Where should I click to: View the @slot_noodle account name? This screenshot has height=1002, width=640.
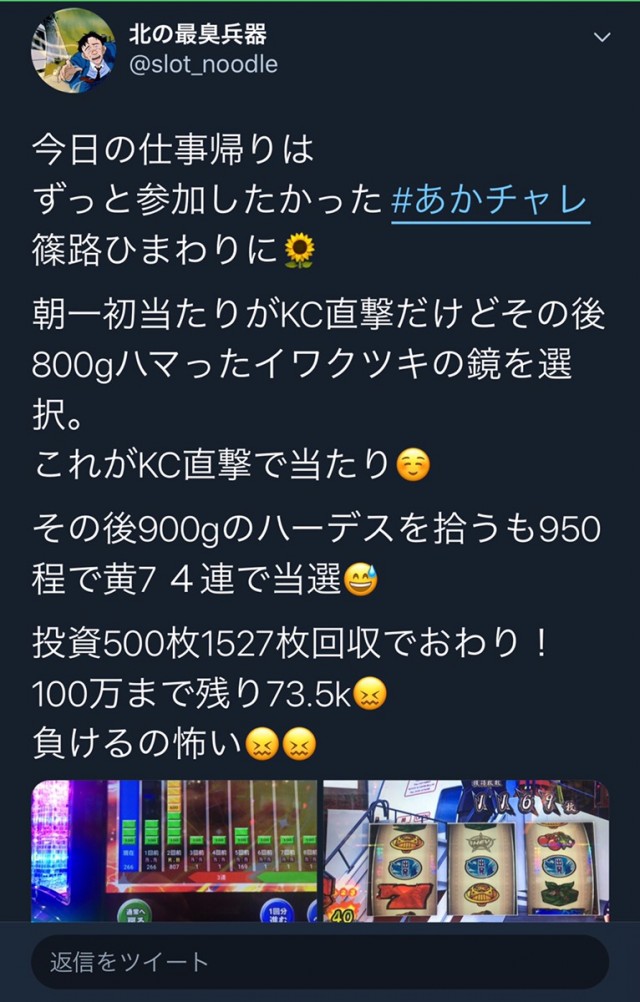click(x=203, y=64)
